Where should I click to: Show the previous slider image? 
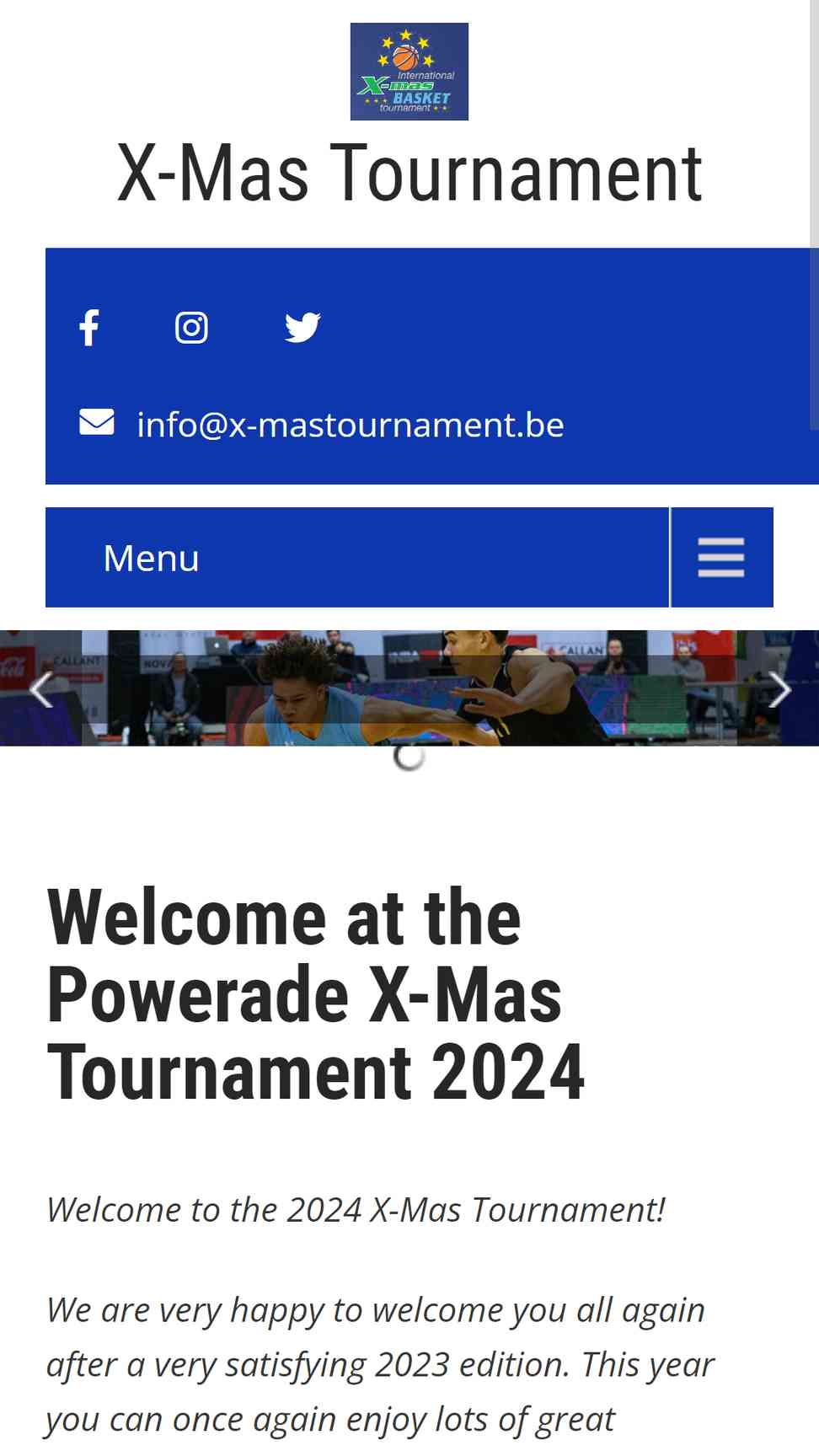click(40, 690)
